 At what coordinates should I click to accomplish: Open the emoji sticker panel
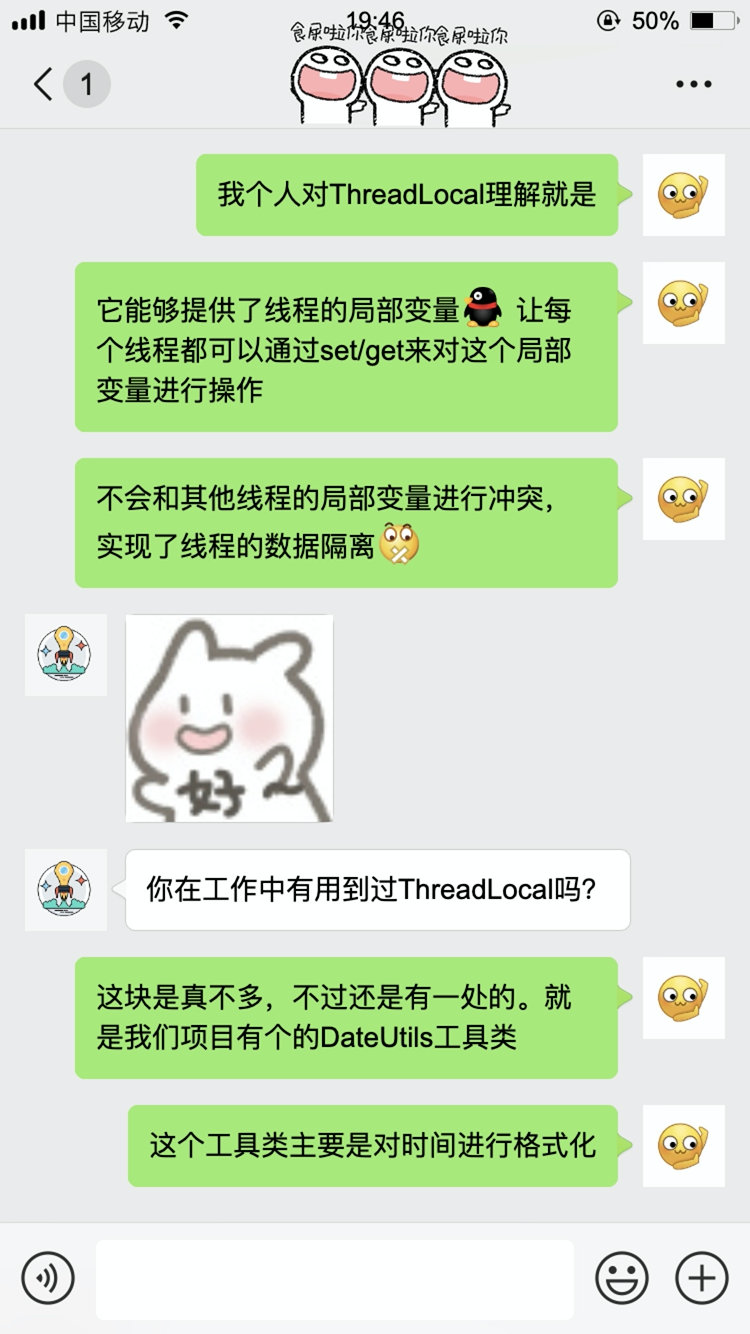622,1278
